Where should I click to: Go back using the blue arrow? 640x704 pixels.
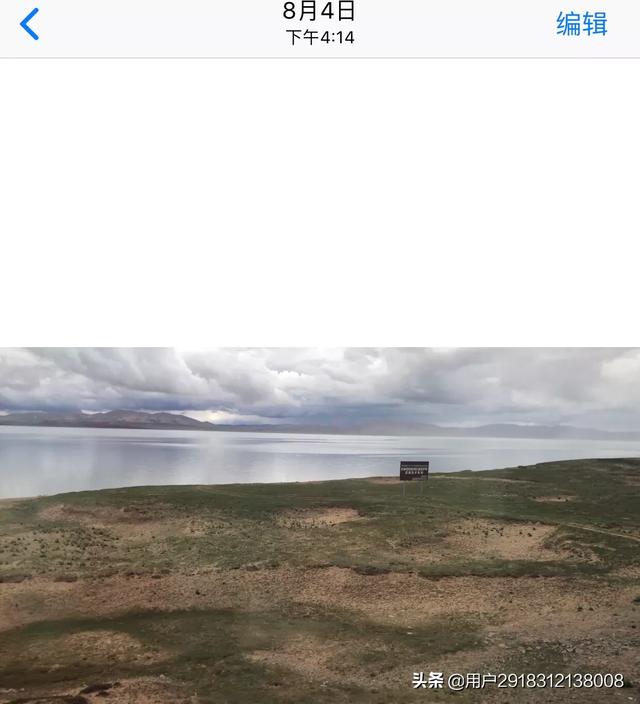click(30, 24)
